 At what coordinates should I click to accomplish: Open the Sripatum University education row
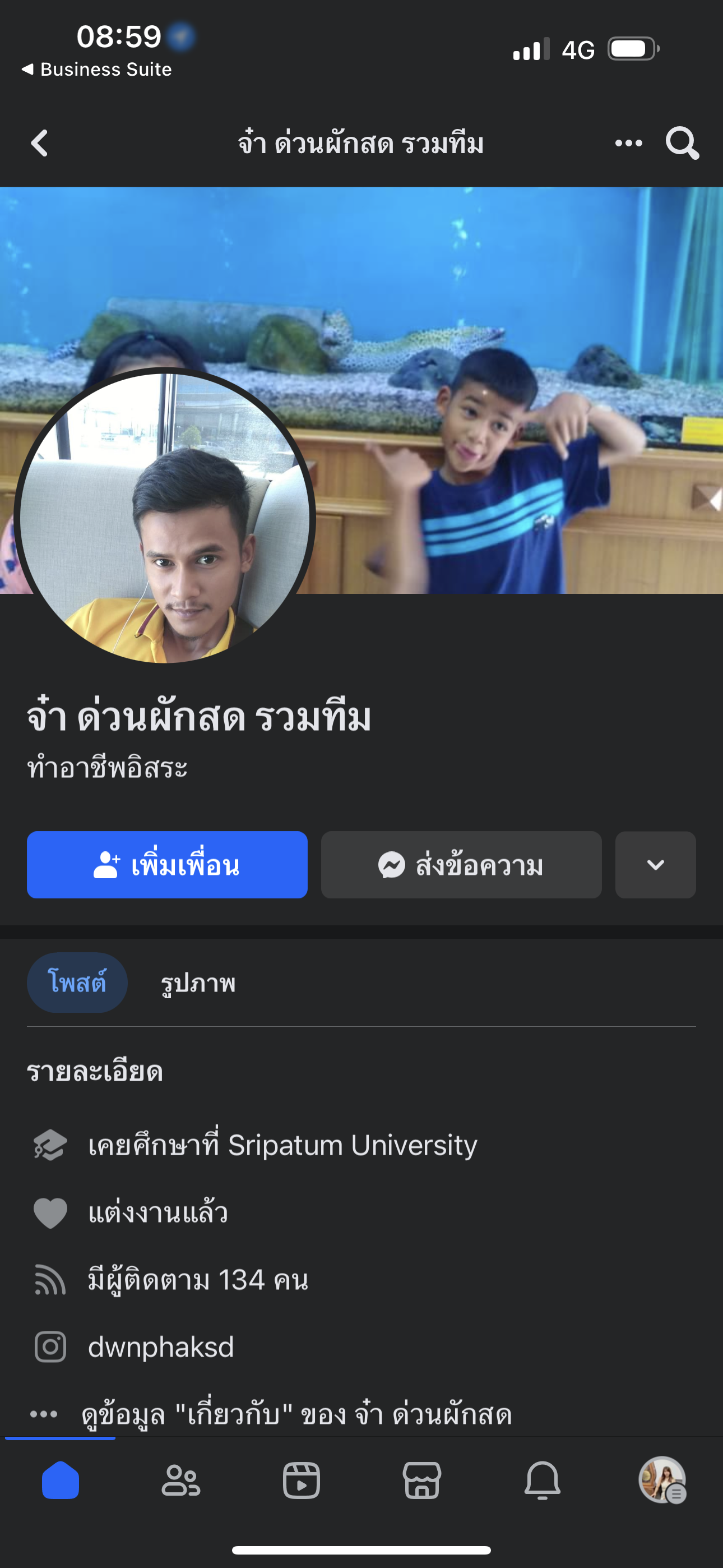pyautogui.click(x=282, y=1145)
